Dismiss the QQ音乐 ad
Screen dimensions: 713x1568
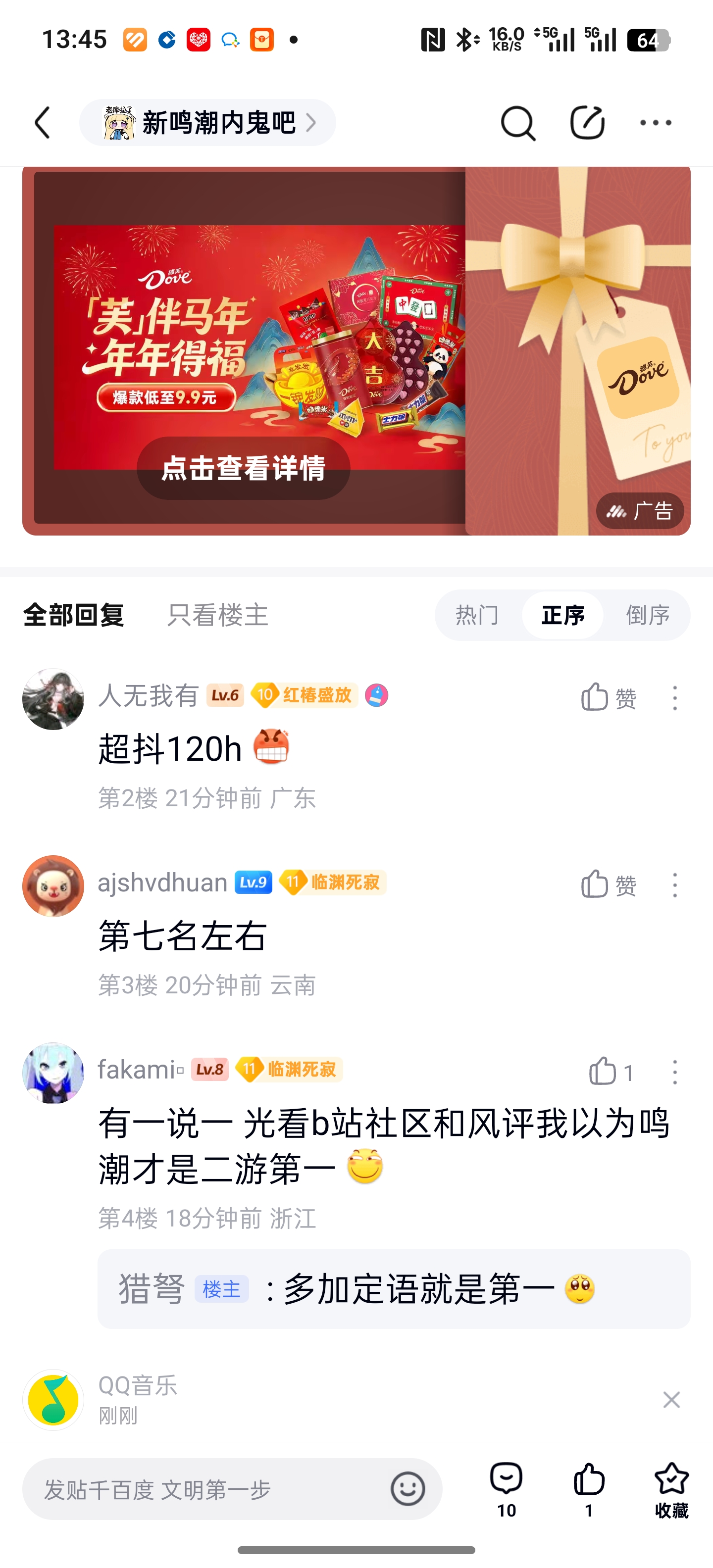pyautogui.click(x=671, y=1400)
